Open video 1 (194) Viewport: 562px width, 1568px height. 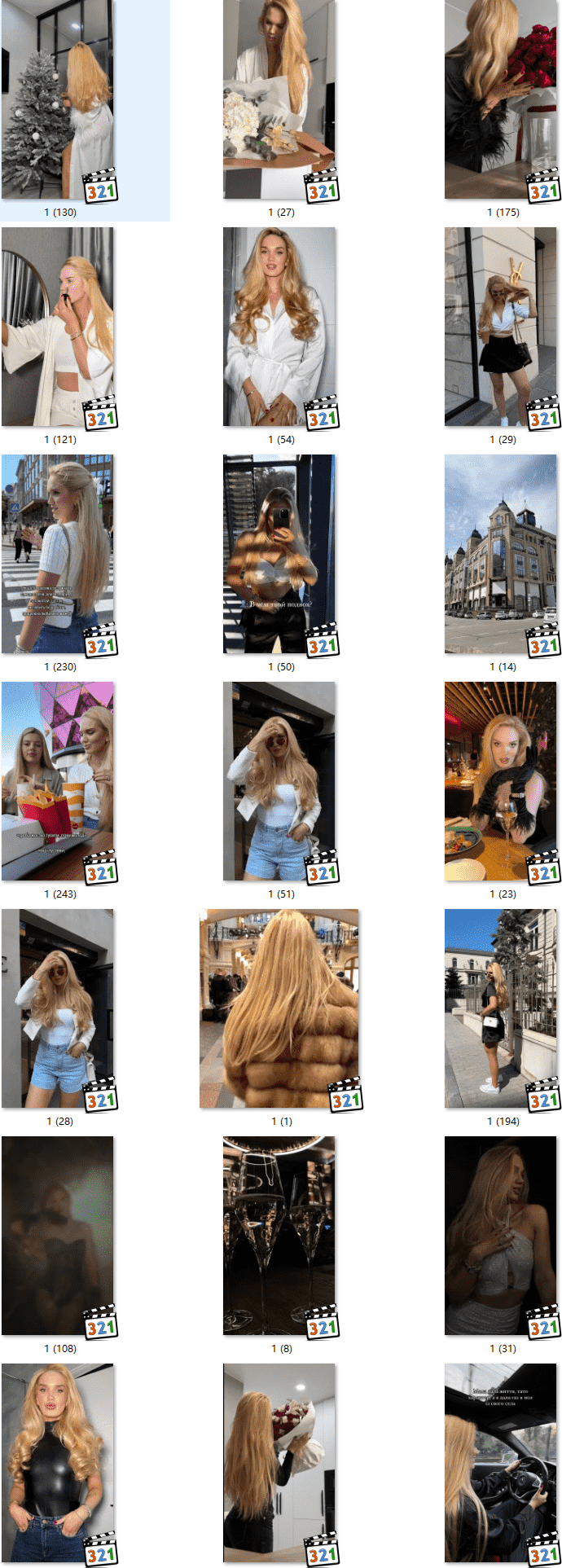click(501, 1008)
